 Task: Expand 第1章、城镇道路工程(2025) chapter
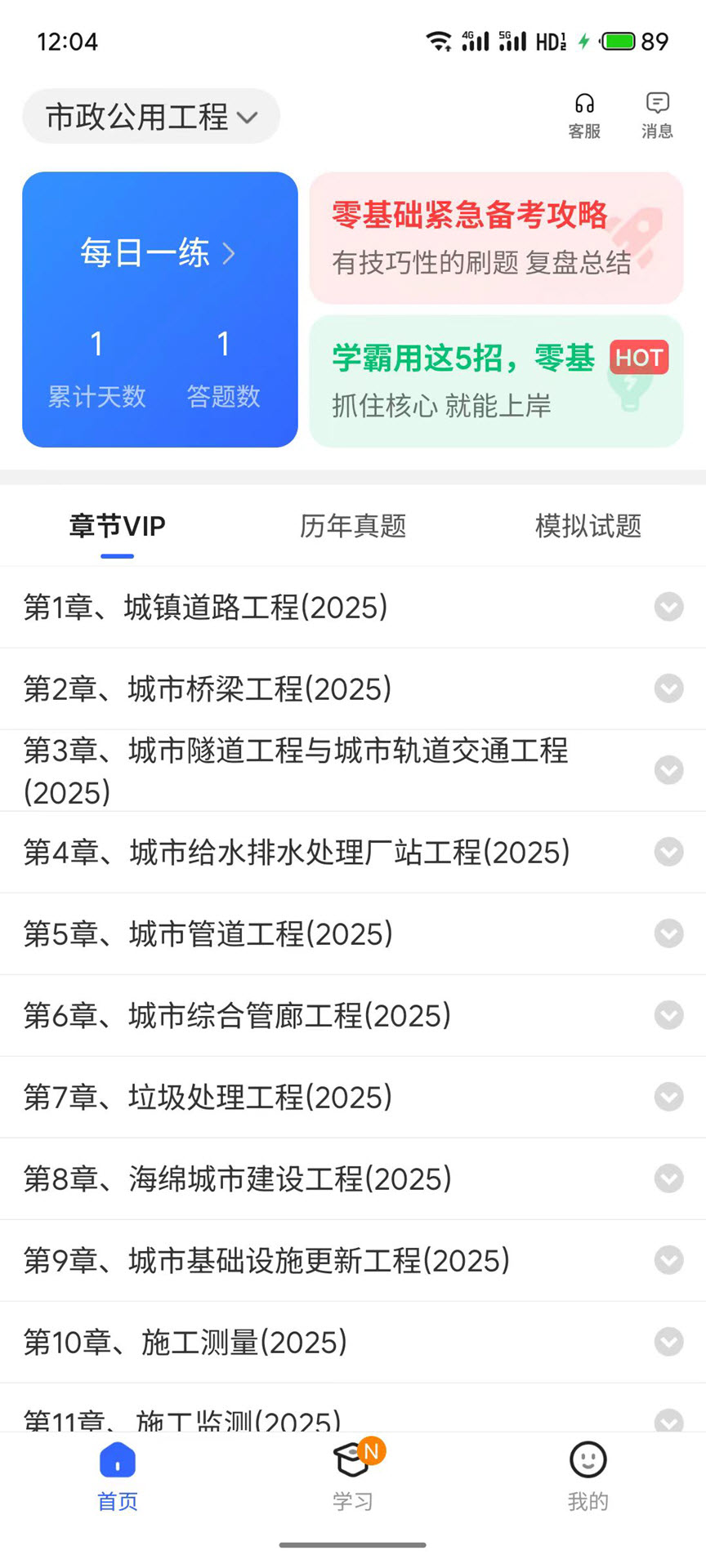pyautogui.click(x=668, y=607)
